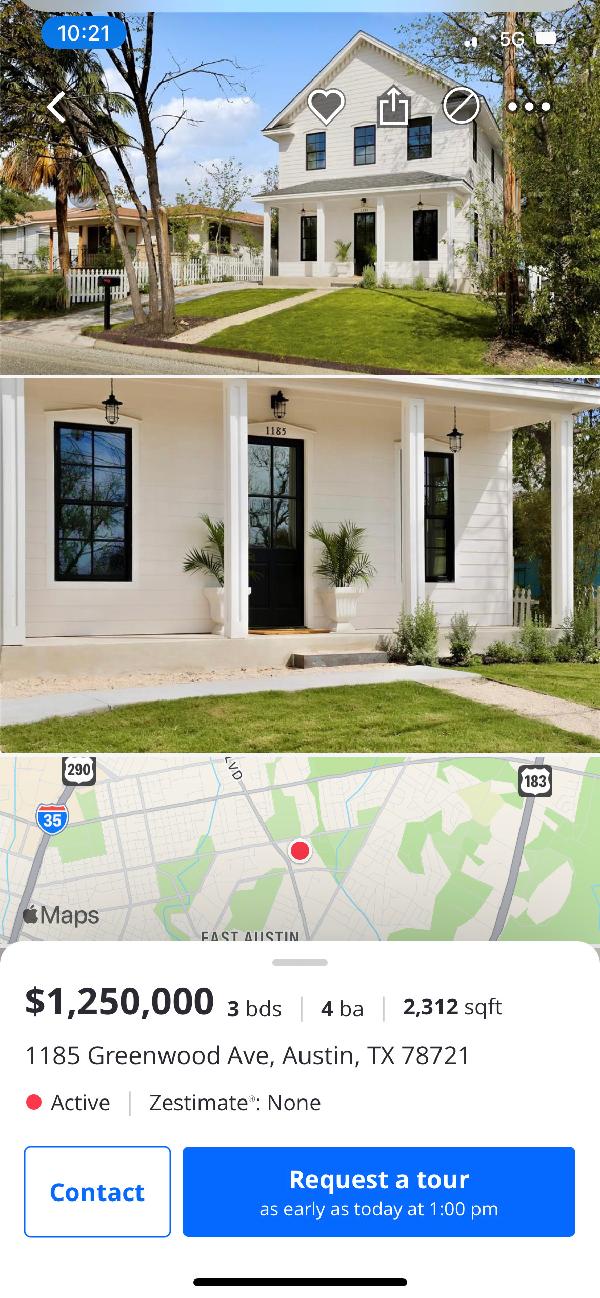
Task: Go back using the arrow
Action: 57,107
